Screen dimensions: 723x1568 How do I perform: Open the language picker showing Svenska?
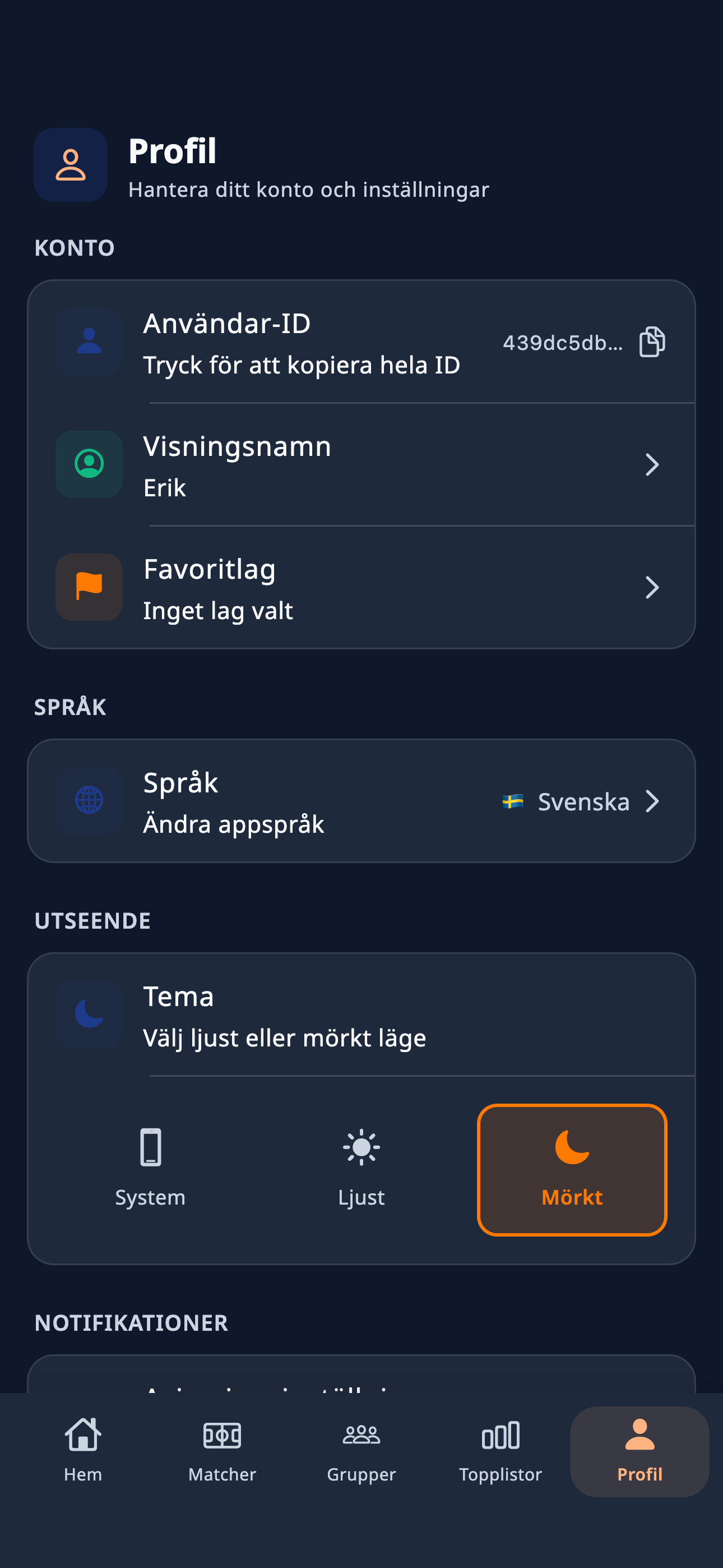(x=652, y=801)
